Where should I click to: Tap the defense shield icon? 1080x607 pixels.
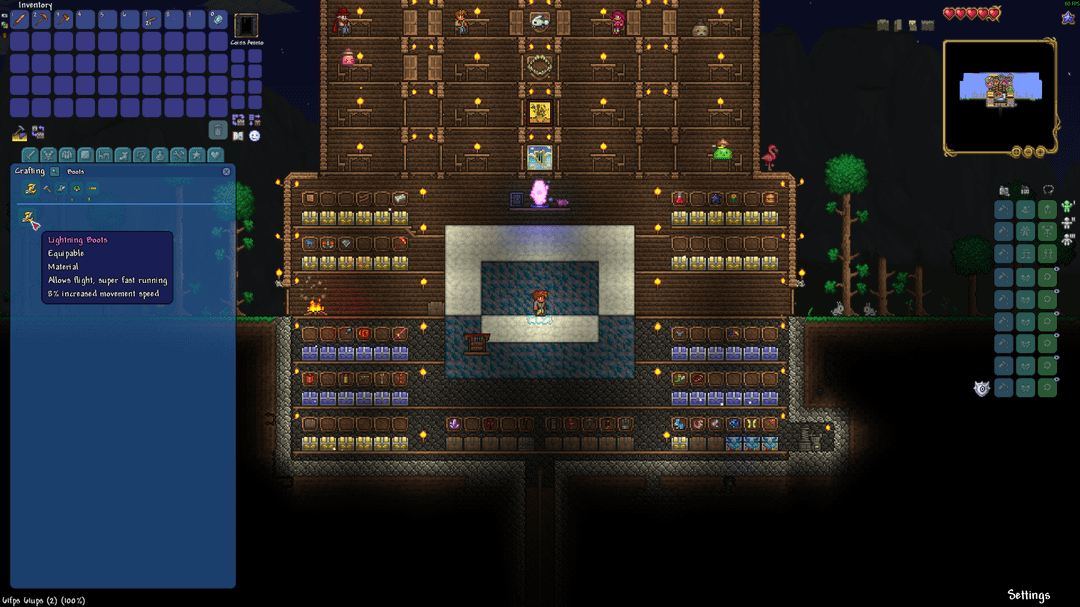(x=982, y=389)
